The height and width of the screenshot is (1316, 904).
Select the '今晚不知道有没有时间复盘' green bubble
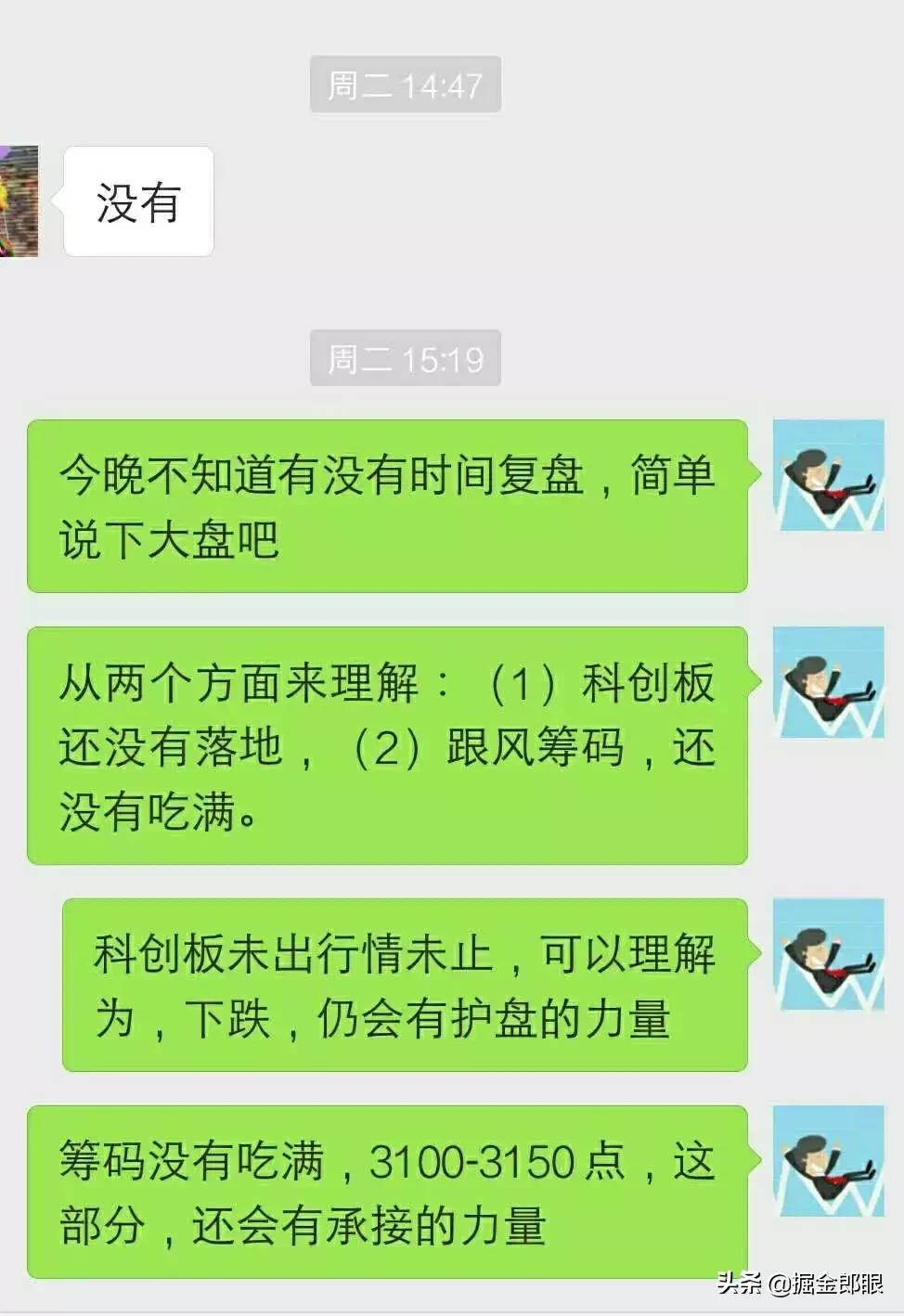[390, 506]
